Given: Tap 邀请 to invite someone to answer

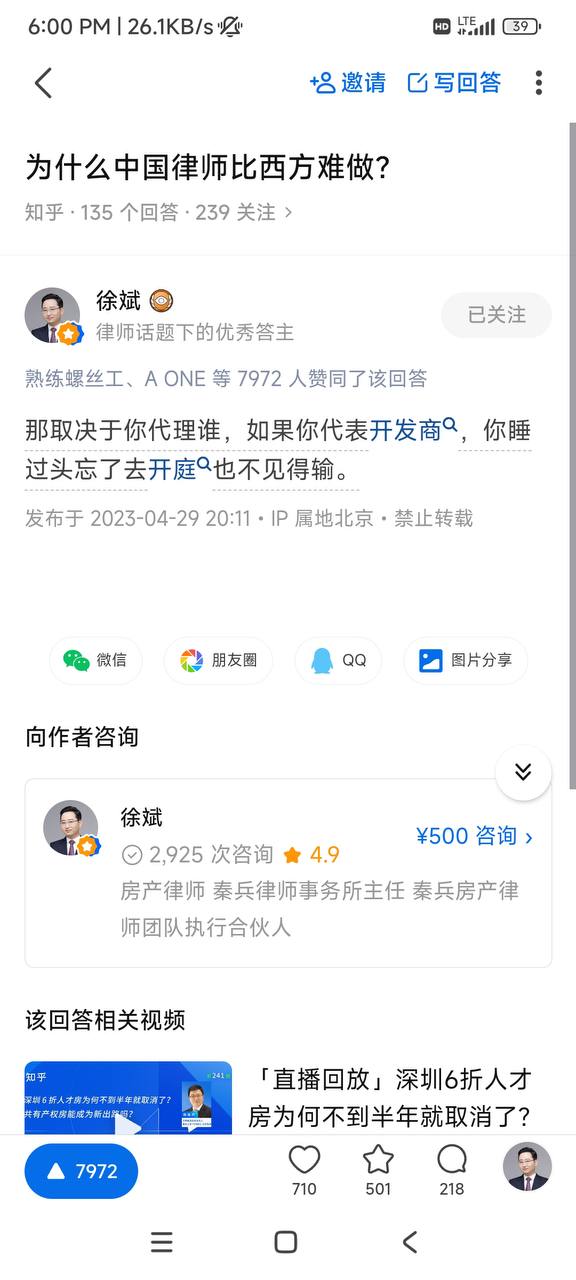Looking at the screenshot, I should click(x=348, y=83).
